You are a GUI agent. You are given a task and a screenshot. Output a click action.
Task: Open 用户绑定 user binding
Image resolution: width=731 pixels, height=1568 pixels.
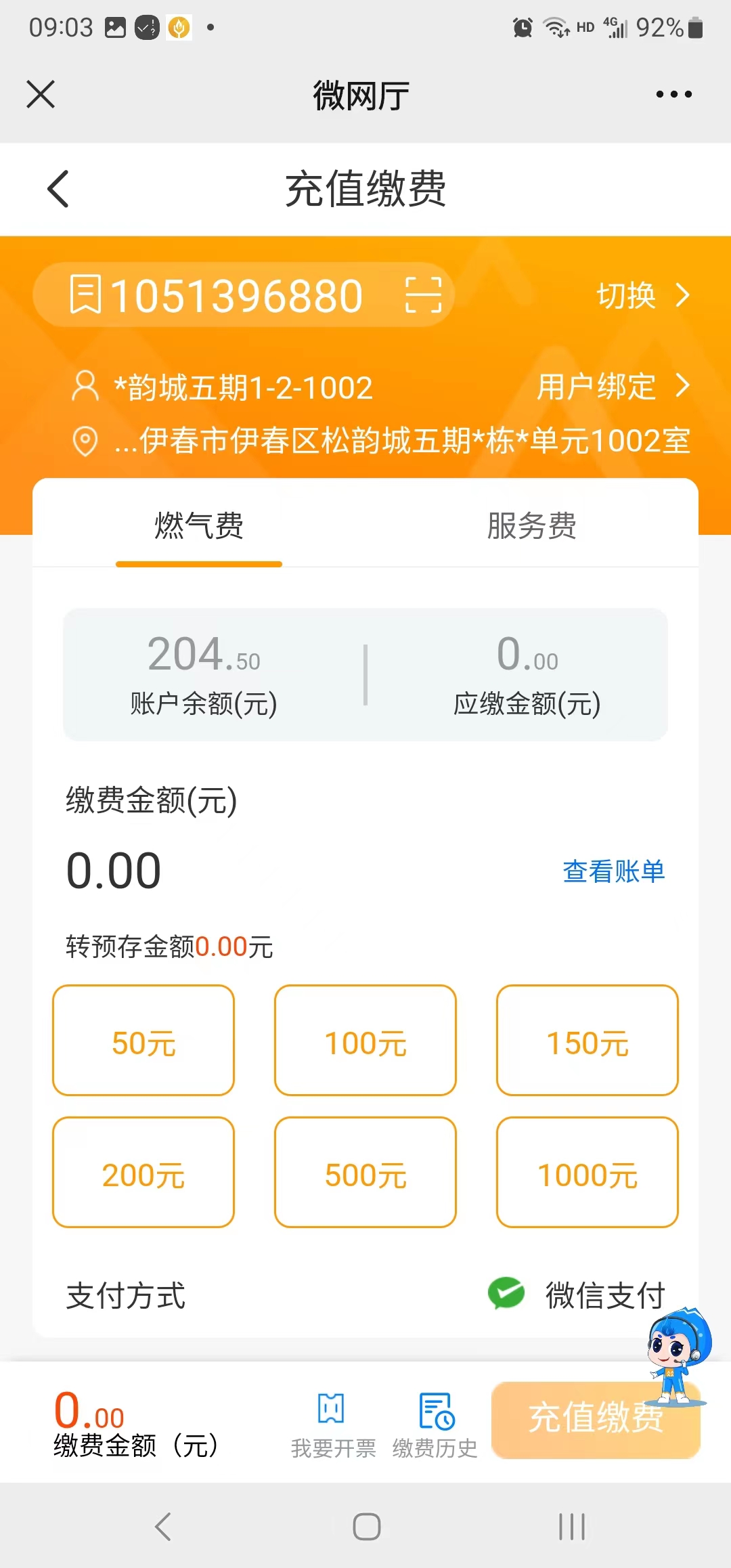613,387
